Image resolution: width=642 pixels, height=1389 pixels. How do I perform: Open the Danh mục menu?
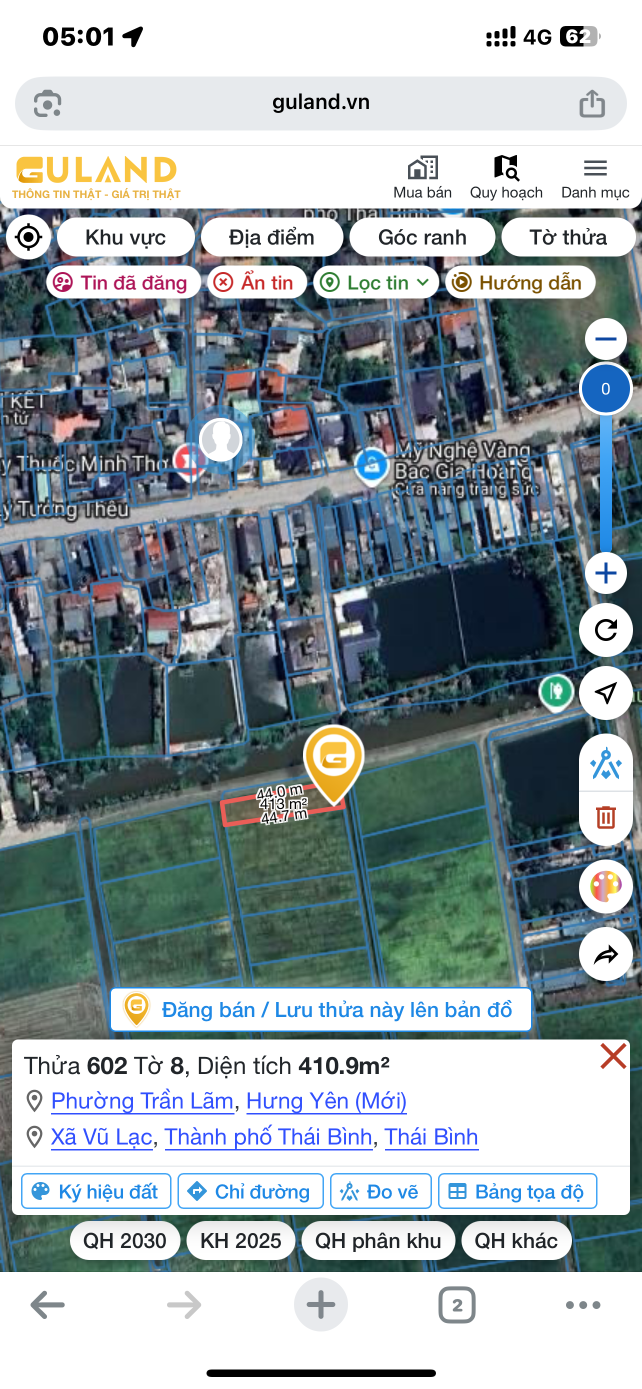(x=595, y=178)
